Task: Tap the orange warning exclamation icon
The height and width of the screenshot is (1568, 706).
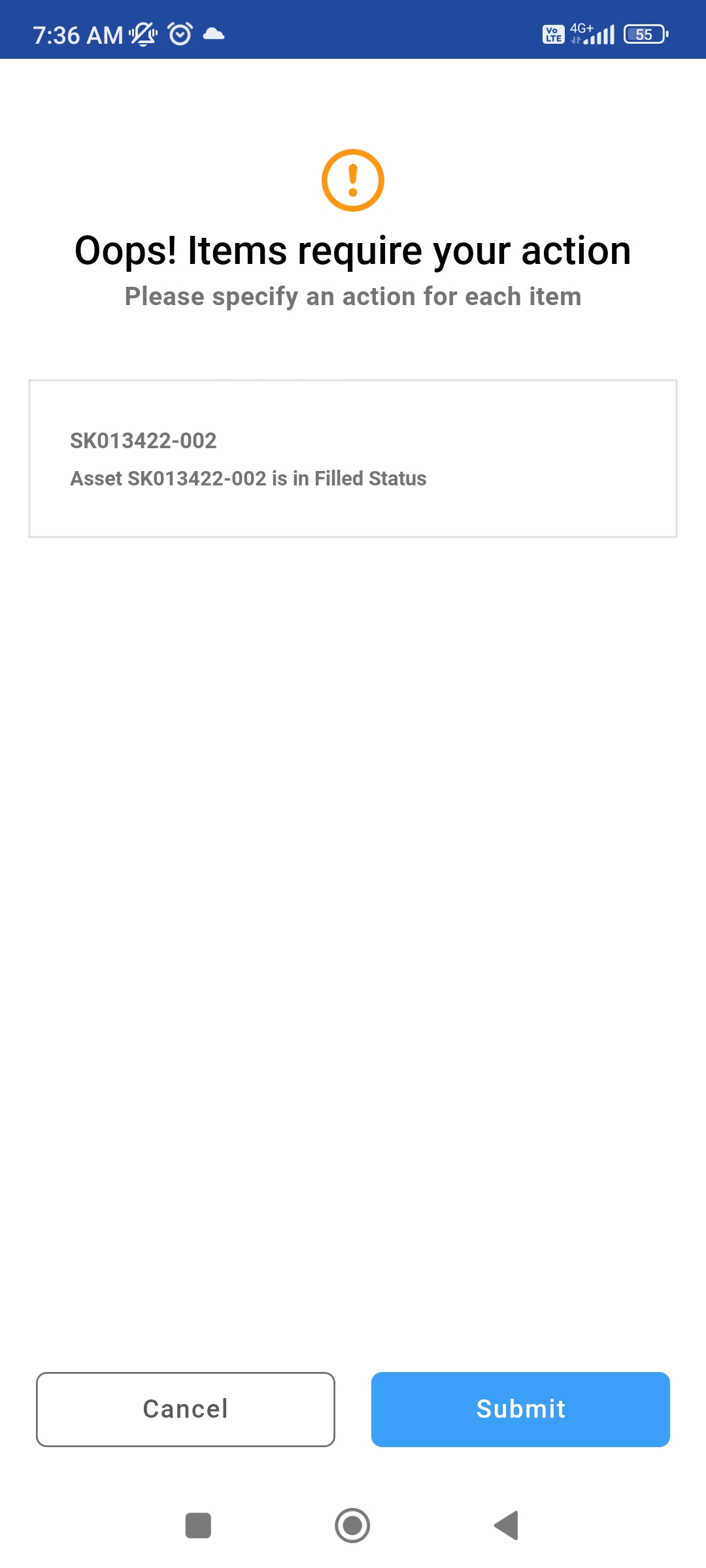Action: click(353, 180)
